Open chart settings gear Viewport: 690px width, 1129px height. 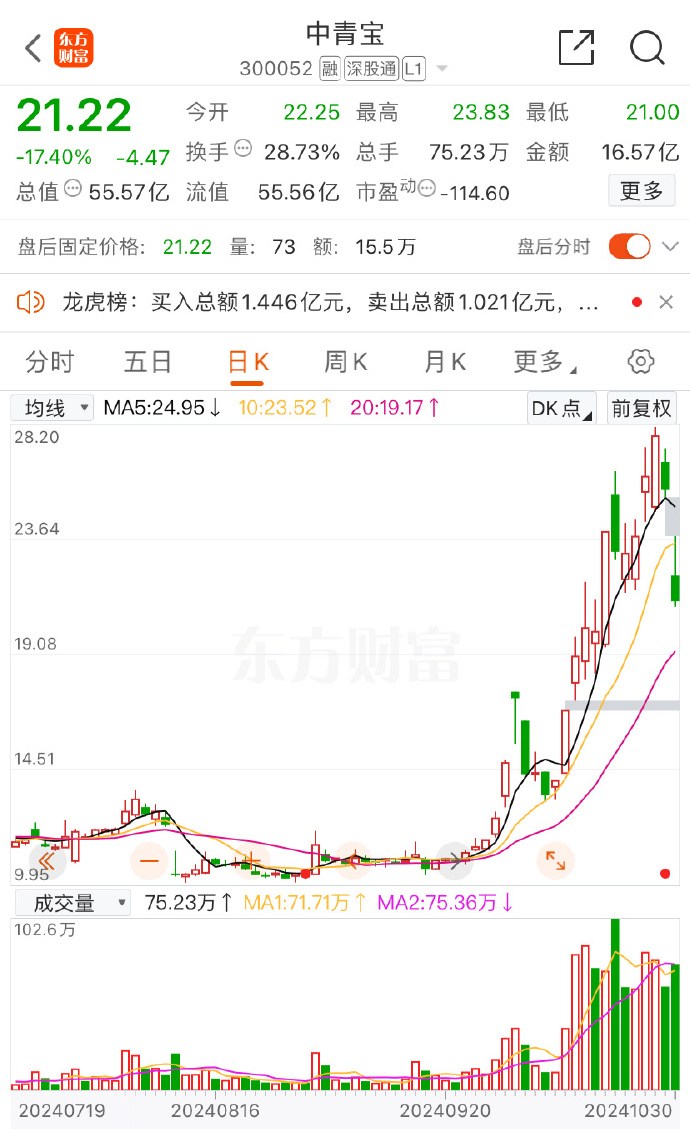640,361
